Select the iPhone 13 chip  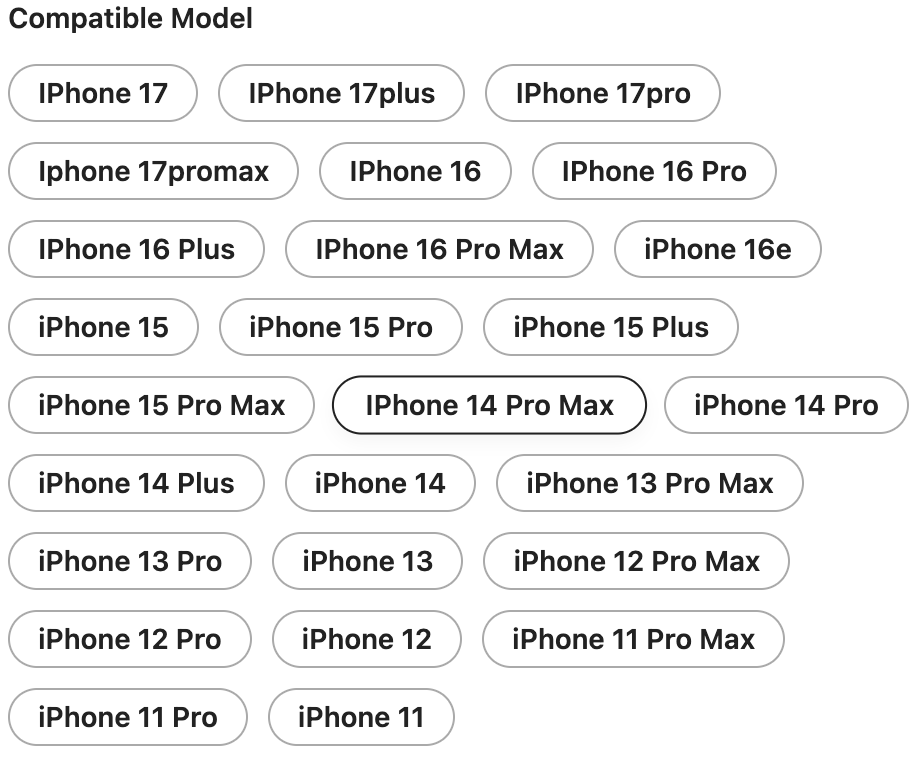point(367,562)
